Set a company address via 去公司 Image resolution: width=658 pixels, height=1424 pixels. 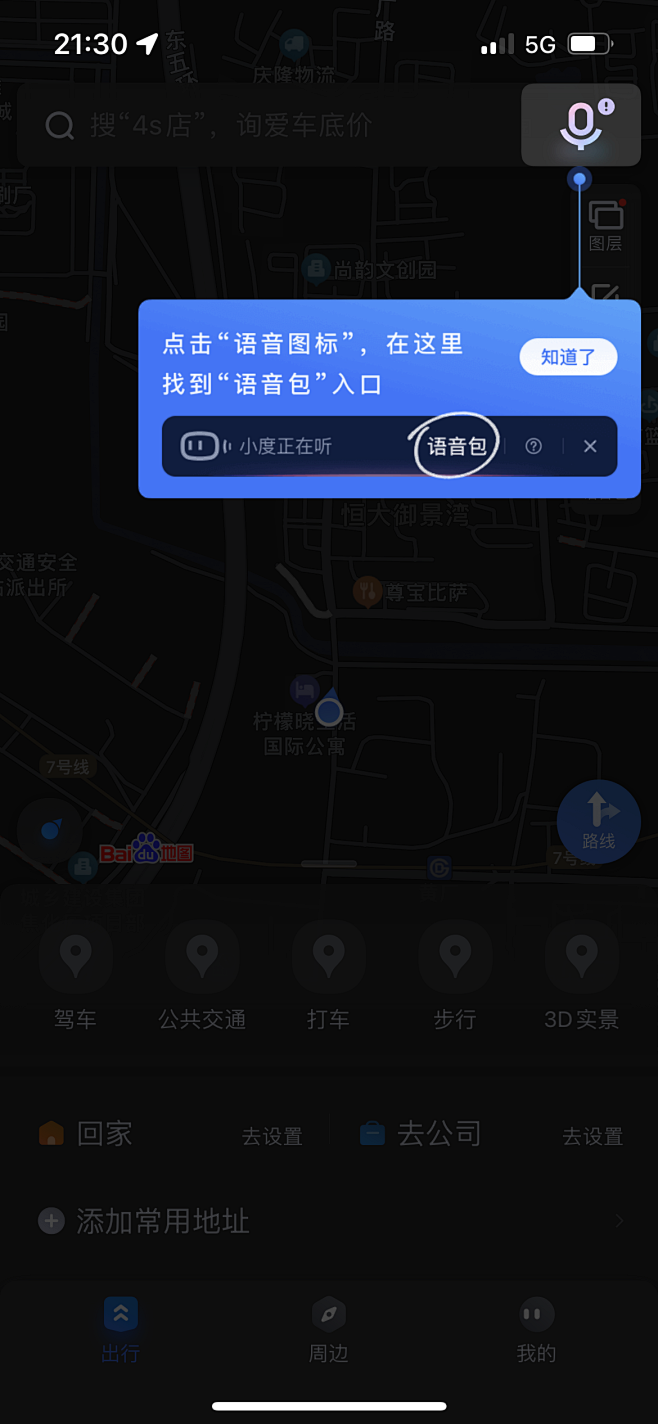point(491,1134)
